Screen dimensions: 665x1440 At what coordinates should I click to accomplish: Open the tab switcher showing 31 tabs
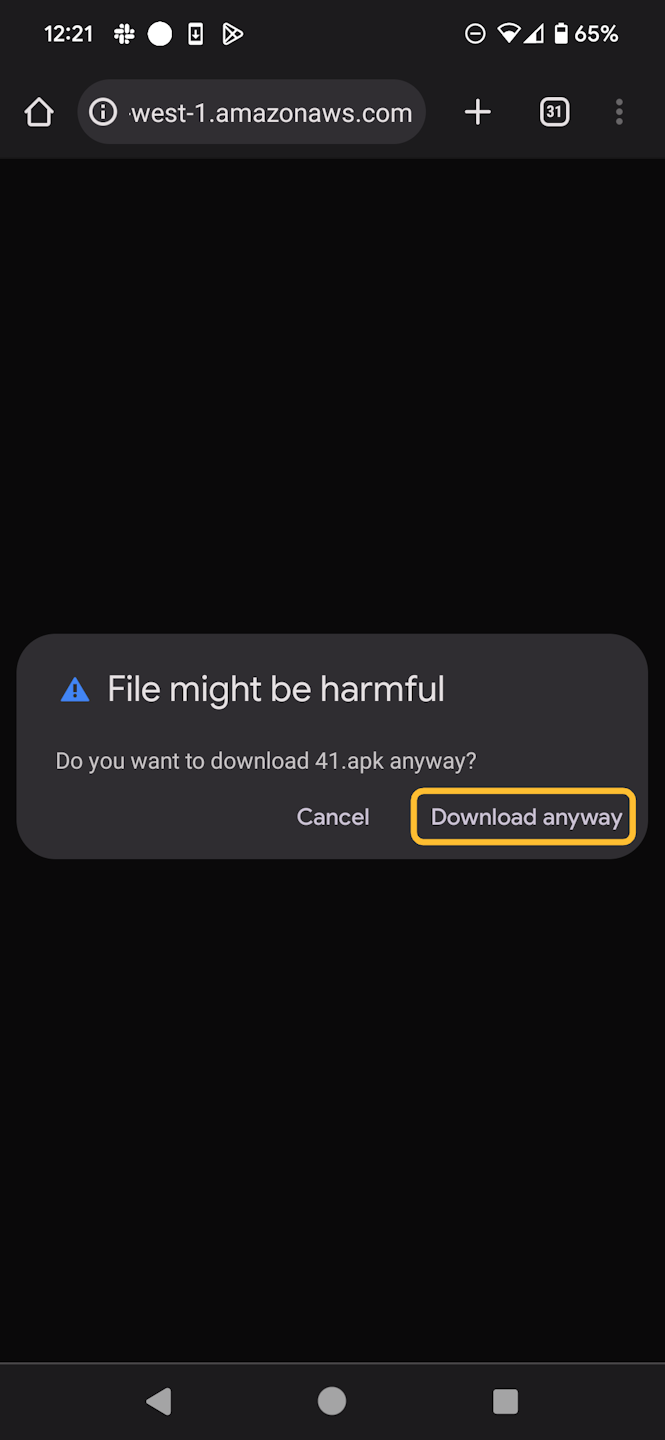point(554,112)
